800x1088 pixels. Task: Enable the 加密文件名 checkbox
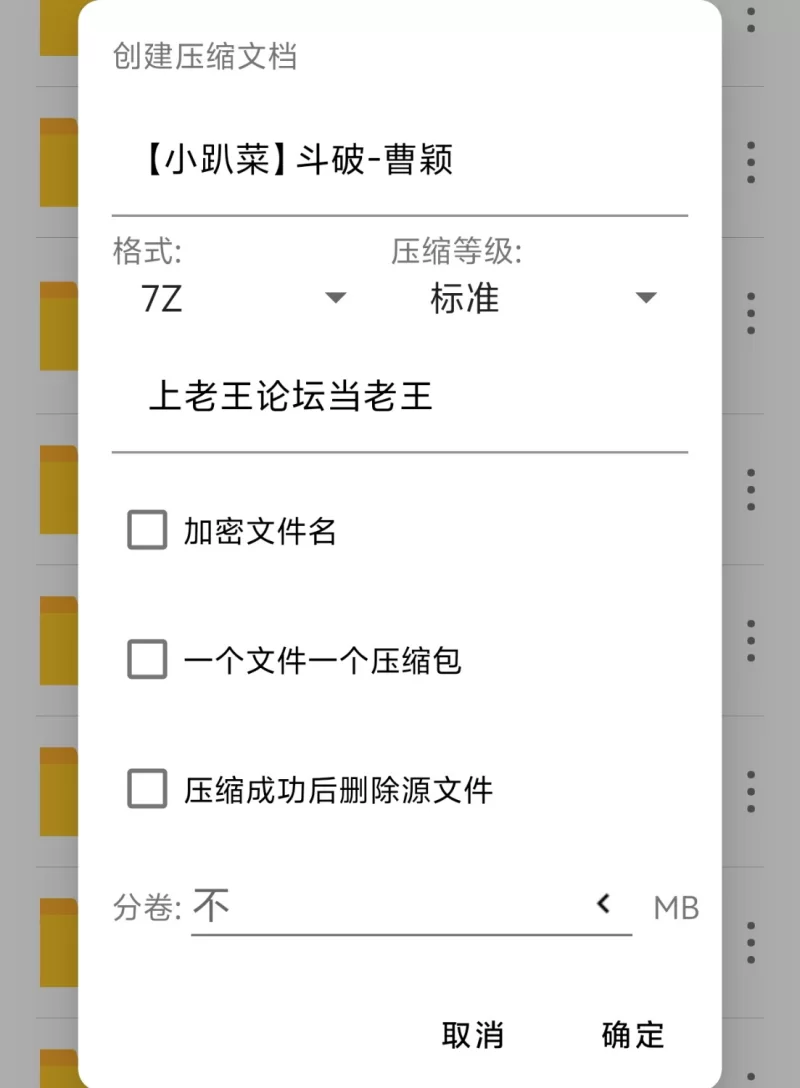146,530
